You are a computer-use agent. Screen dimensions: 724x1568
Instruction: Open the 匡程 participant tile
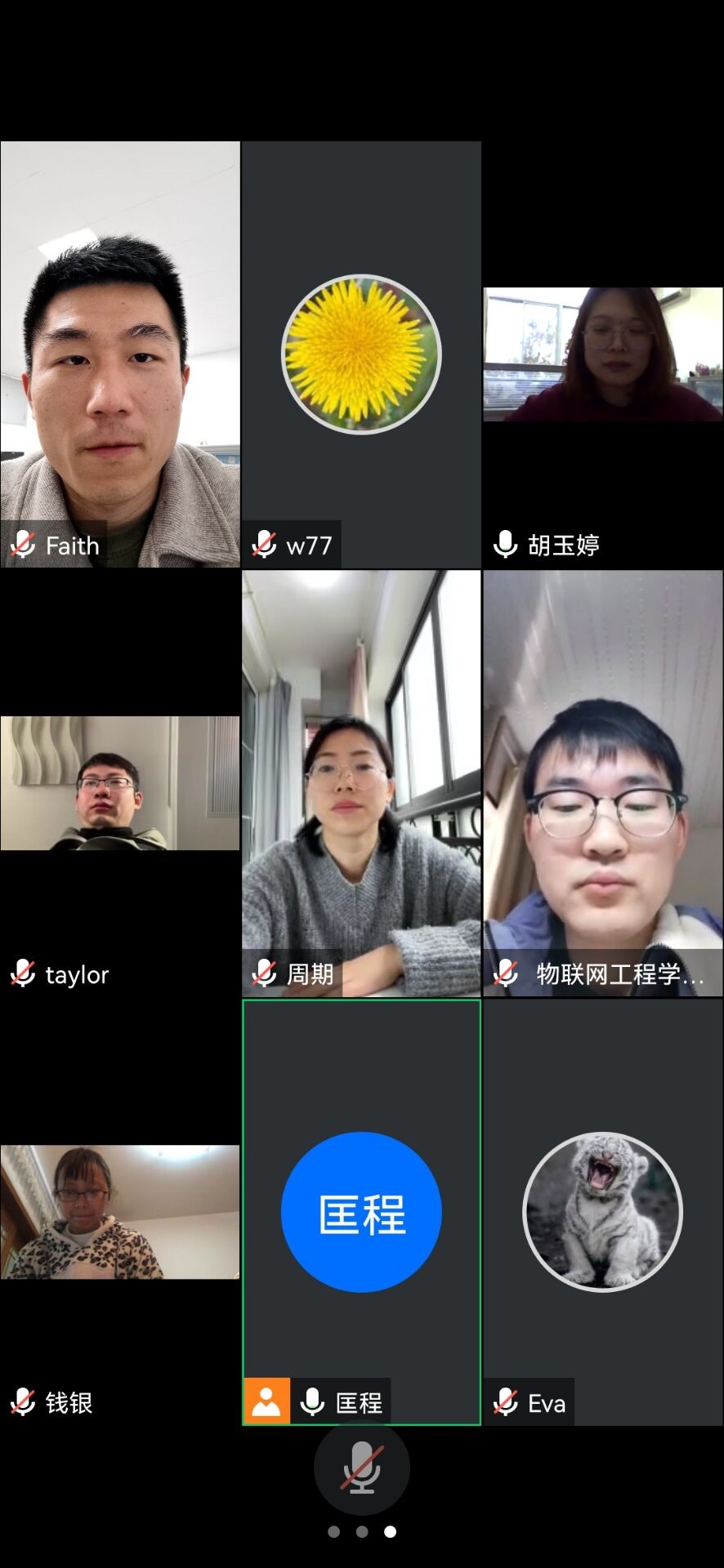[x=361, y=1212]
